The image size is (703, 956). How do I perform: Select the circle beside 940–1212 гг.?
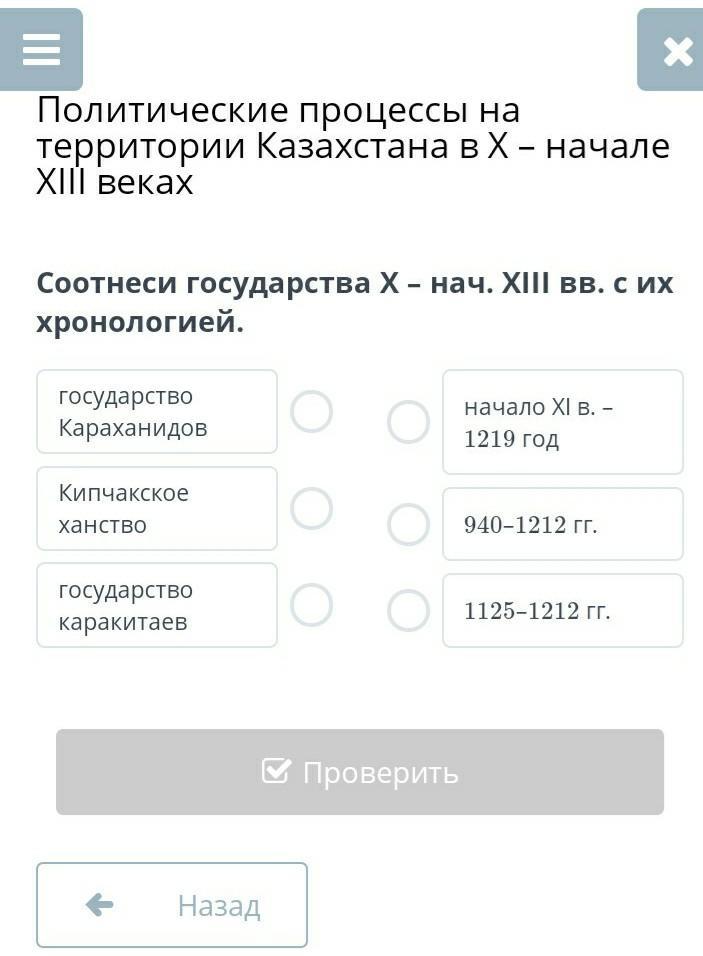pyautogui.click(x=409, y=524)
